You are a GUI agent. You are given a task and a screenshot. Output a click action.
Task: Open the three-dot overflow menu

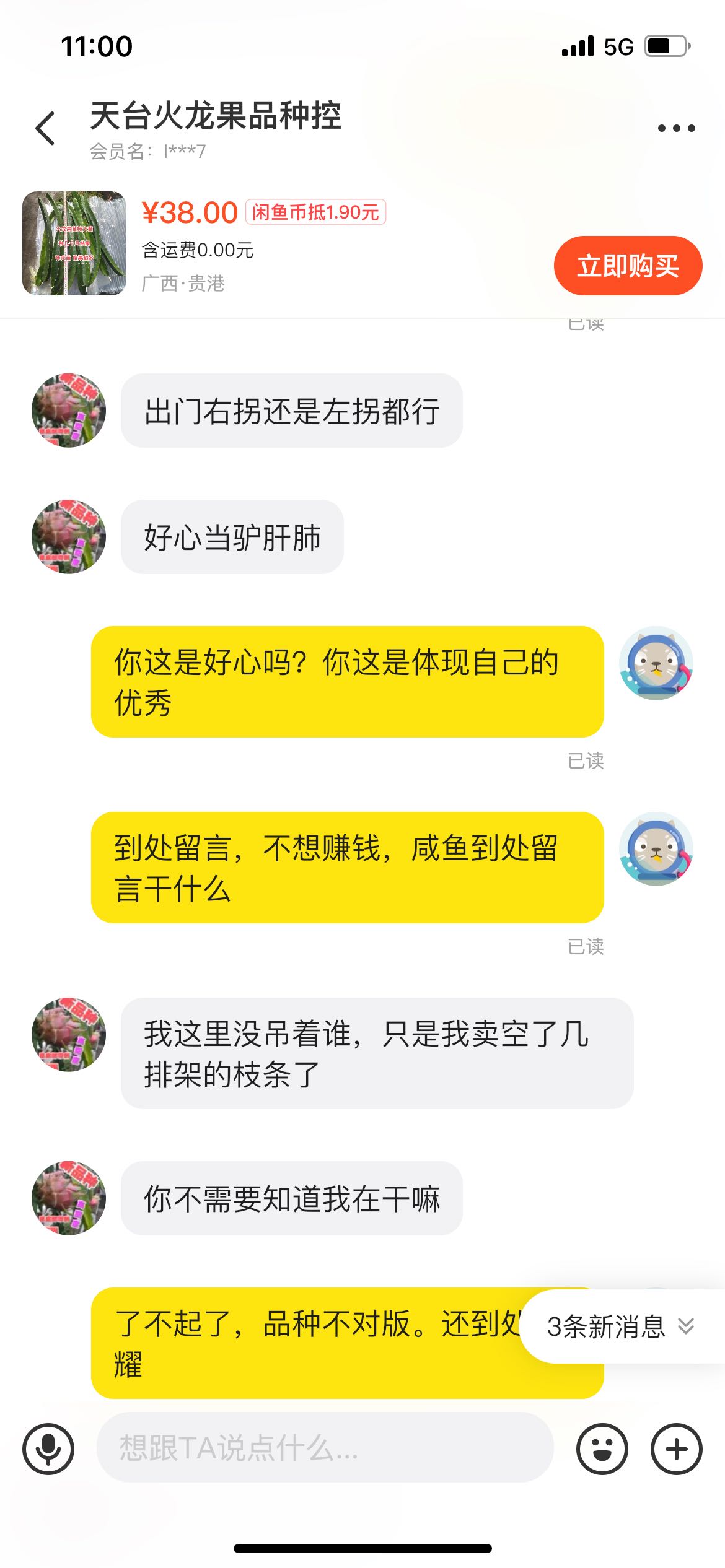(676, 128)
